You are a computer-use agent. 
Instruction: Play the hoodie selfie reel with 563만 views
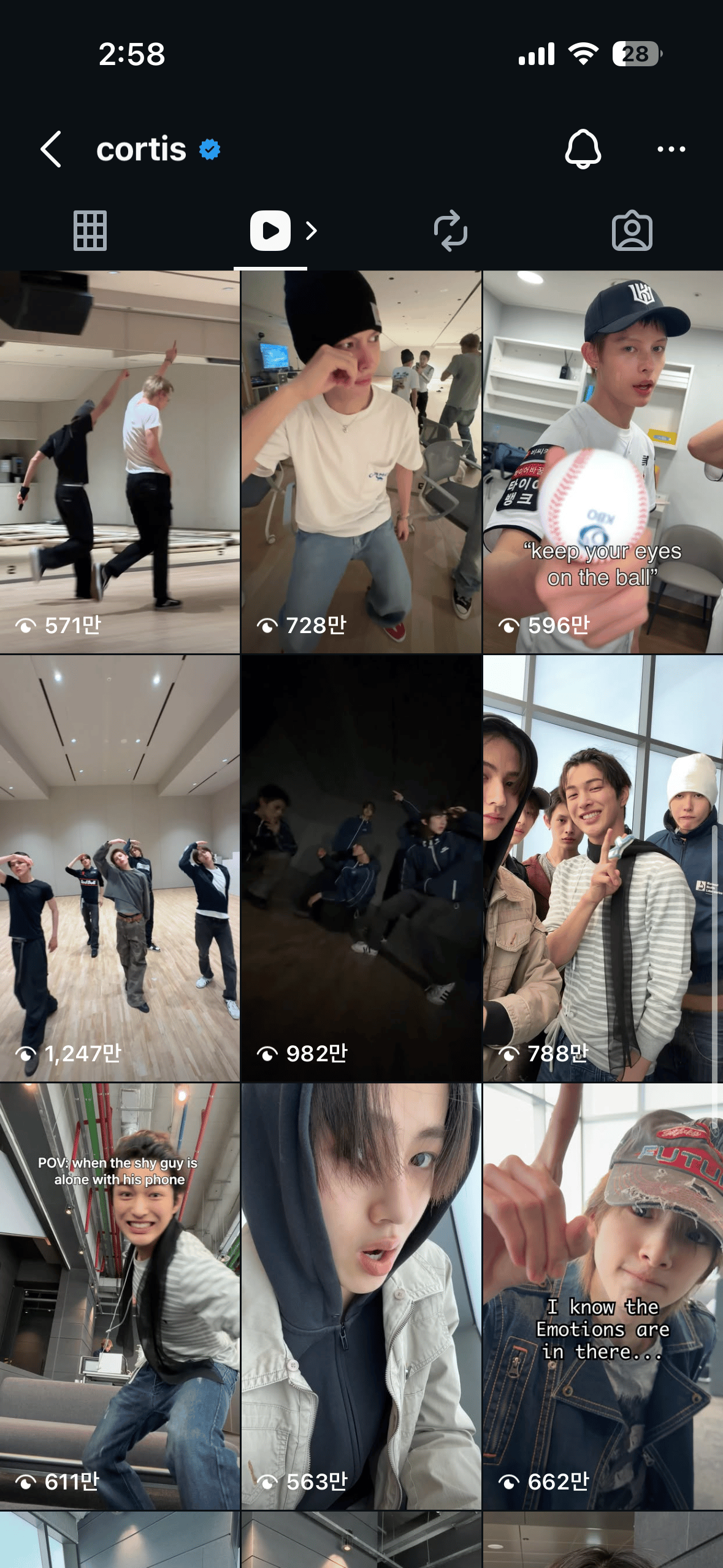coord(361,1296)
